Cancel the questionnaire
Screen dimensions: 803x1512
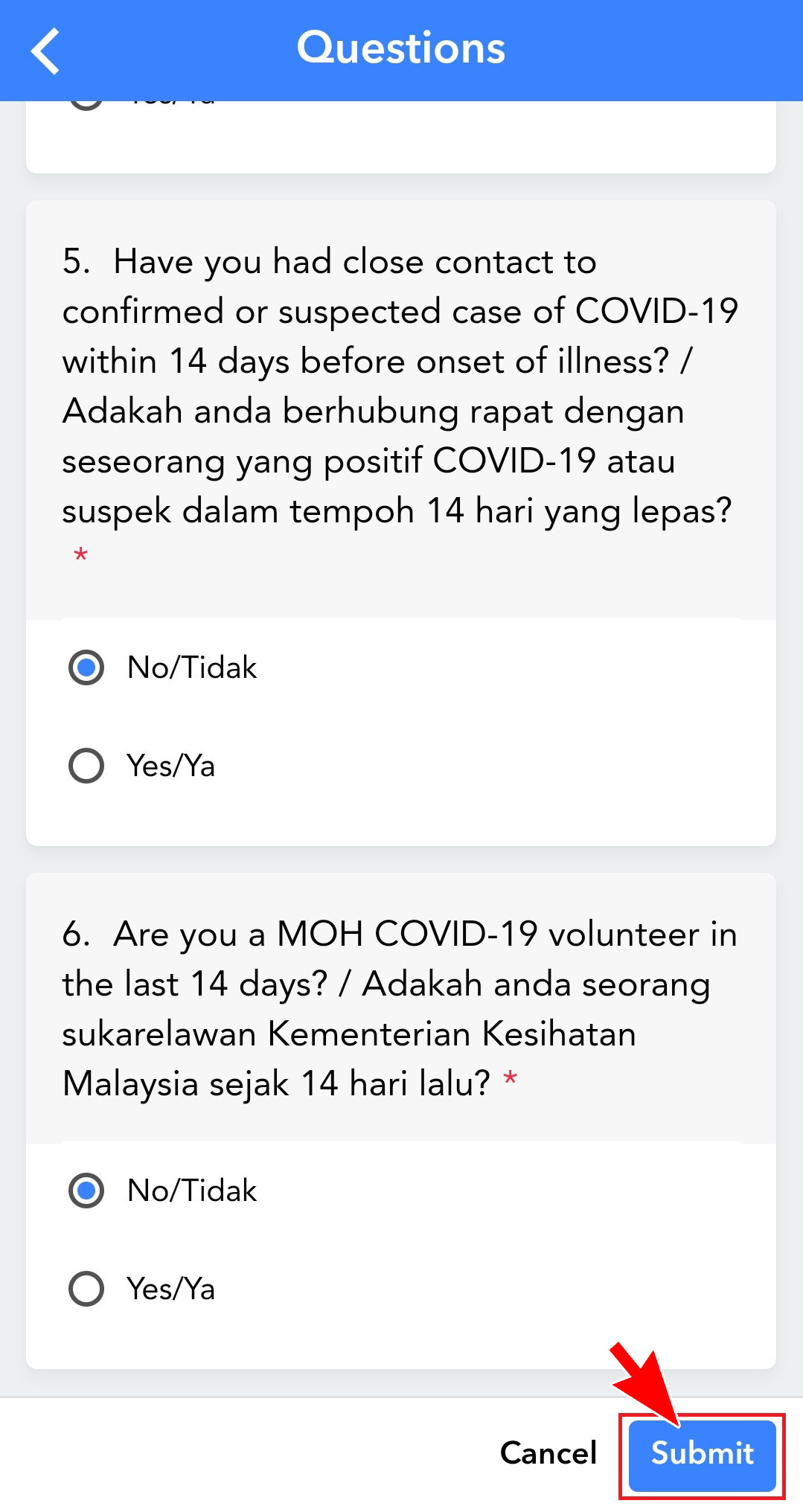(548, 1452)
